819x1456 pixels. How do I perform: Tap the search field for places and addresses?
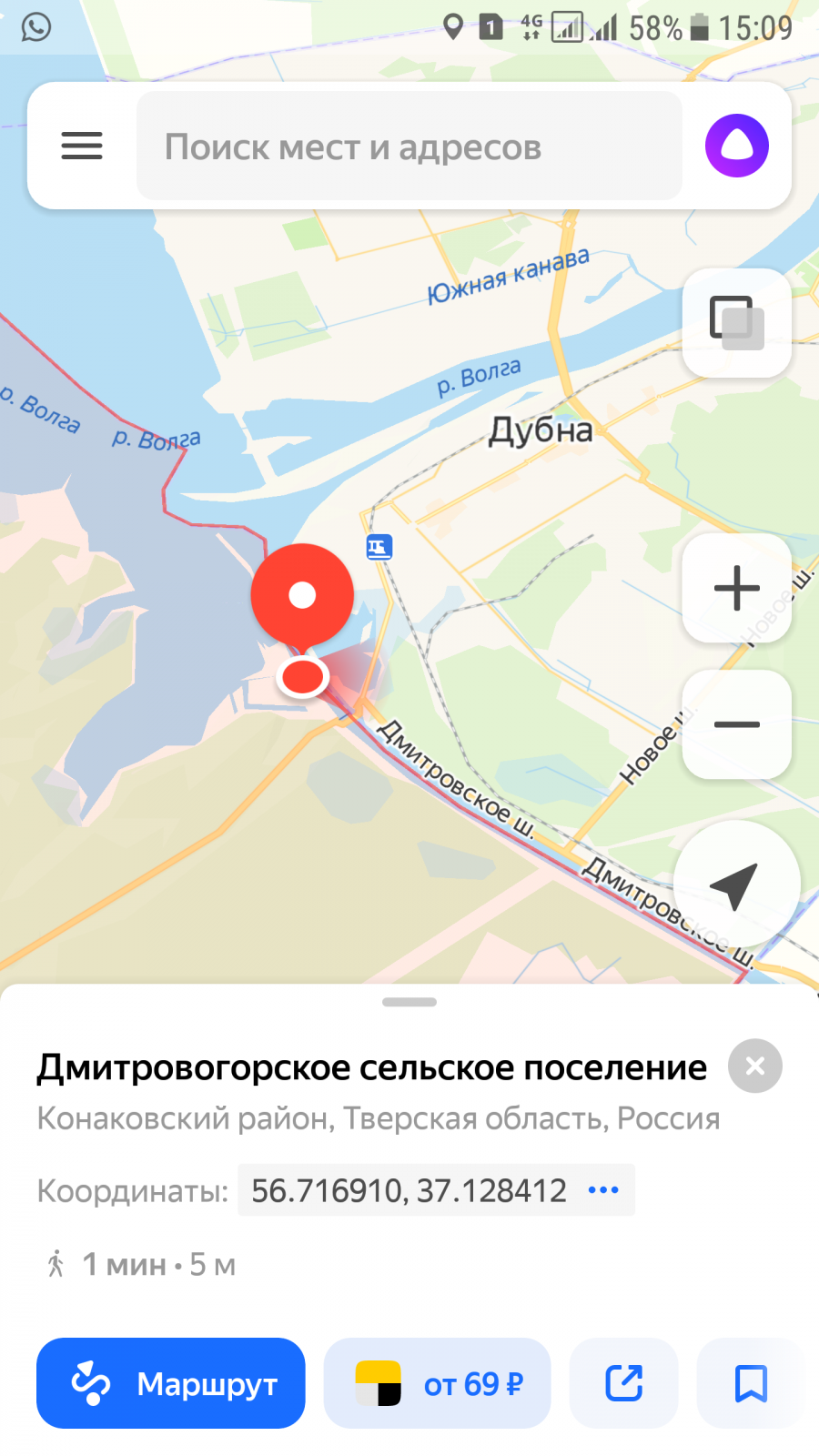point(409,146)
